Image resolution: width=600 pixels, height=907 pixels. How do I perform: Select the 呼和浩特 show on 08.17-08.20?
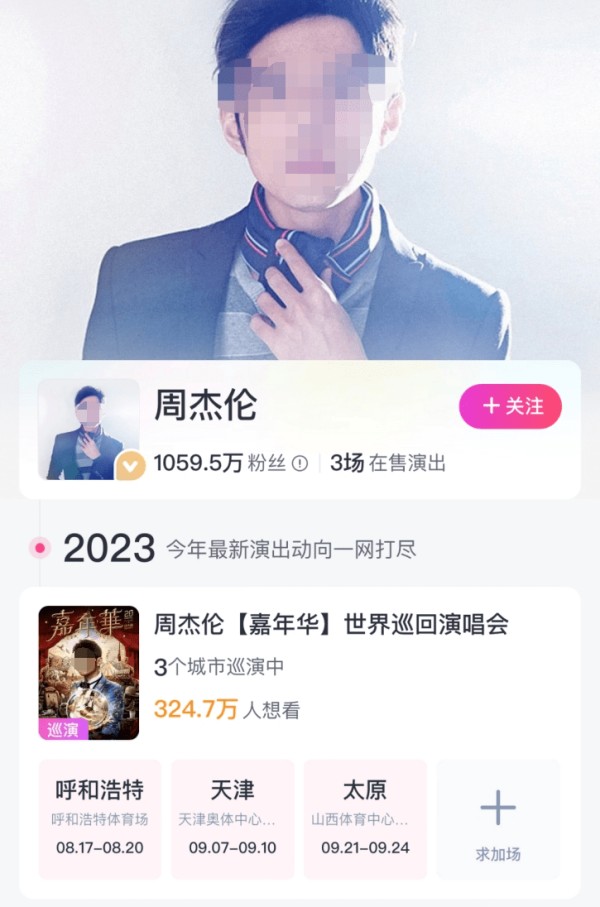click(100, 819)
